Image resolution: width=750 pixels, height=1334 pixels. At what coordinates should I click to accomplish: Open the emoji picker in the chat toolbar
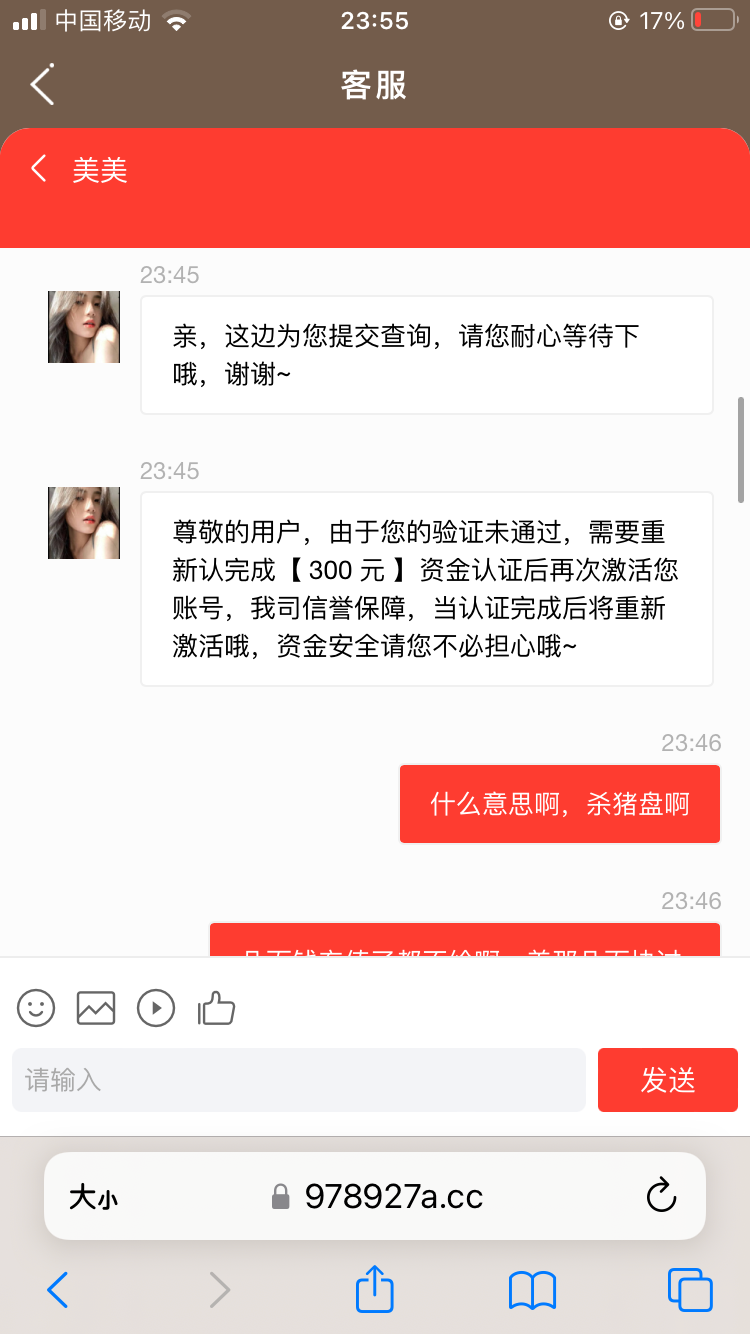pos(36,1008)
